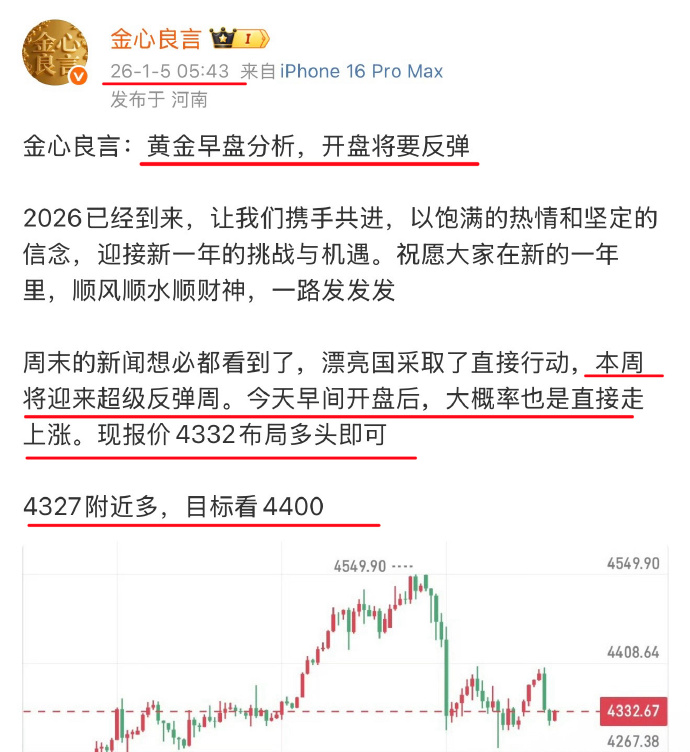
Task: Open the crown membership badge
Action: tap(237, 40)
